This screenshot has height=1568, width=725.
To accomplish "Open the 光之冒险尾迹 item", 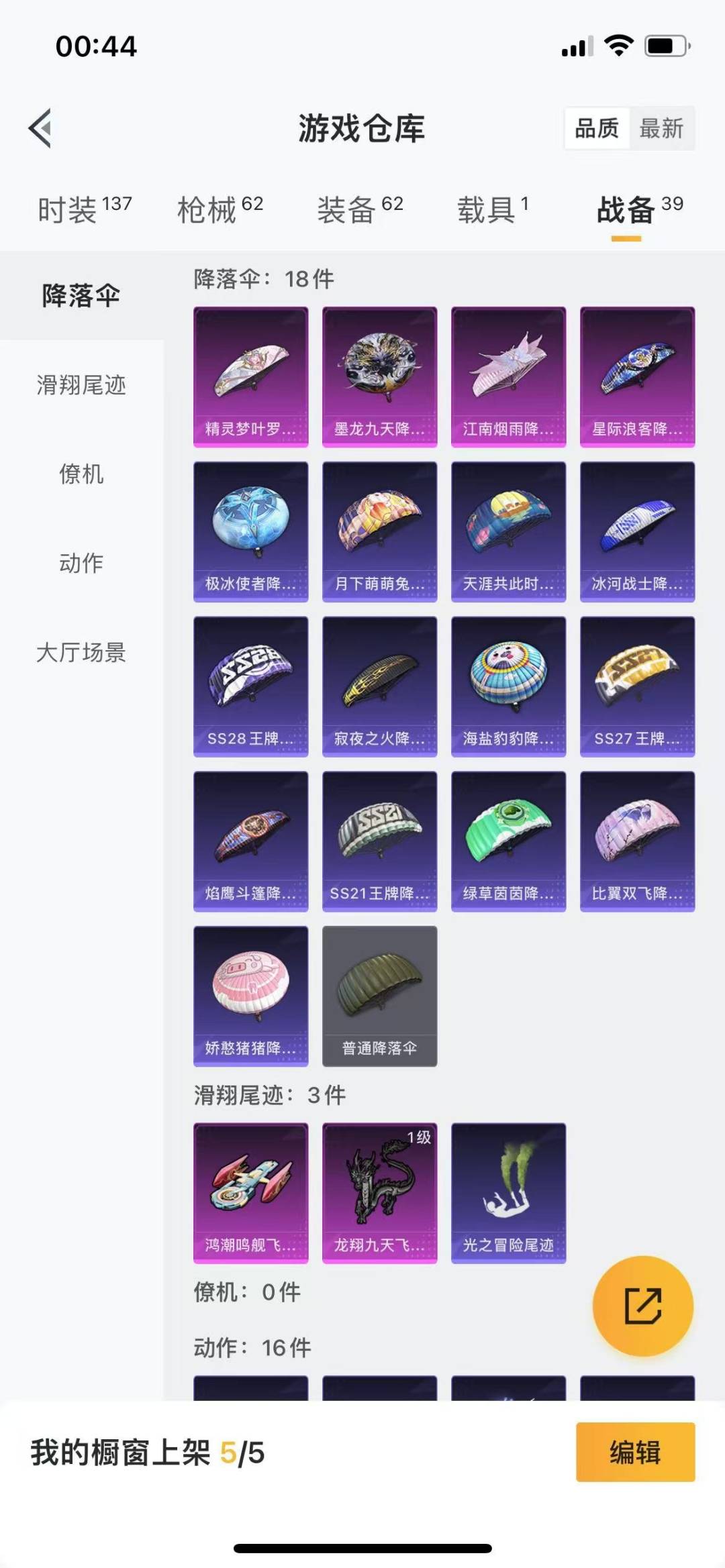I will [508, 1192].
